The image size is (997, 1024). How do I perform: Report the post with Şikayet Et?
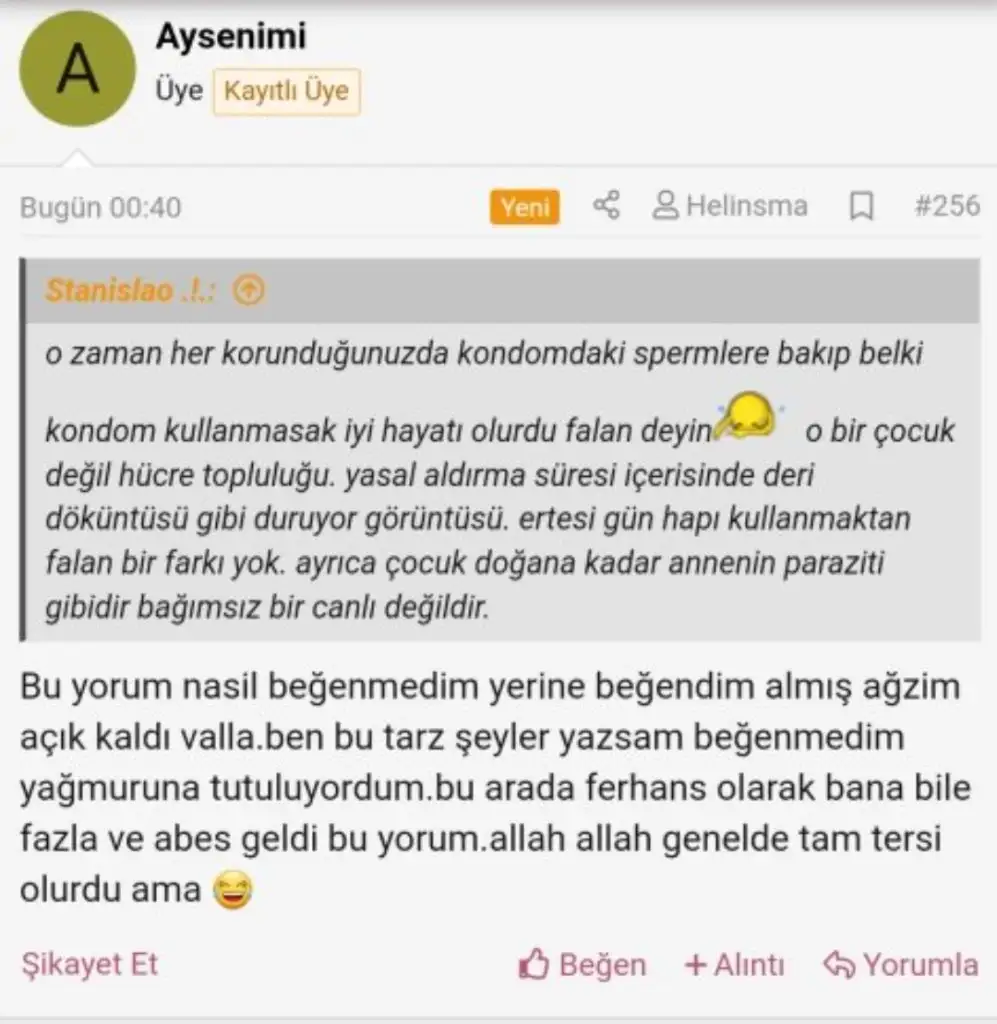(89, 964)
